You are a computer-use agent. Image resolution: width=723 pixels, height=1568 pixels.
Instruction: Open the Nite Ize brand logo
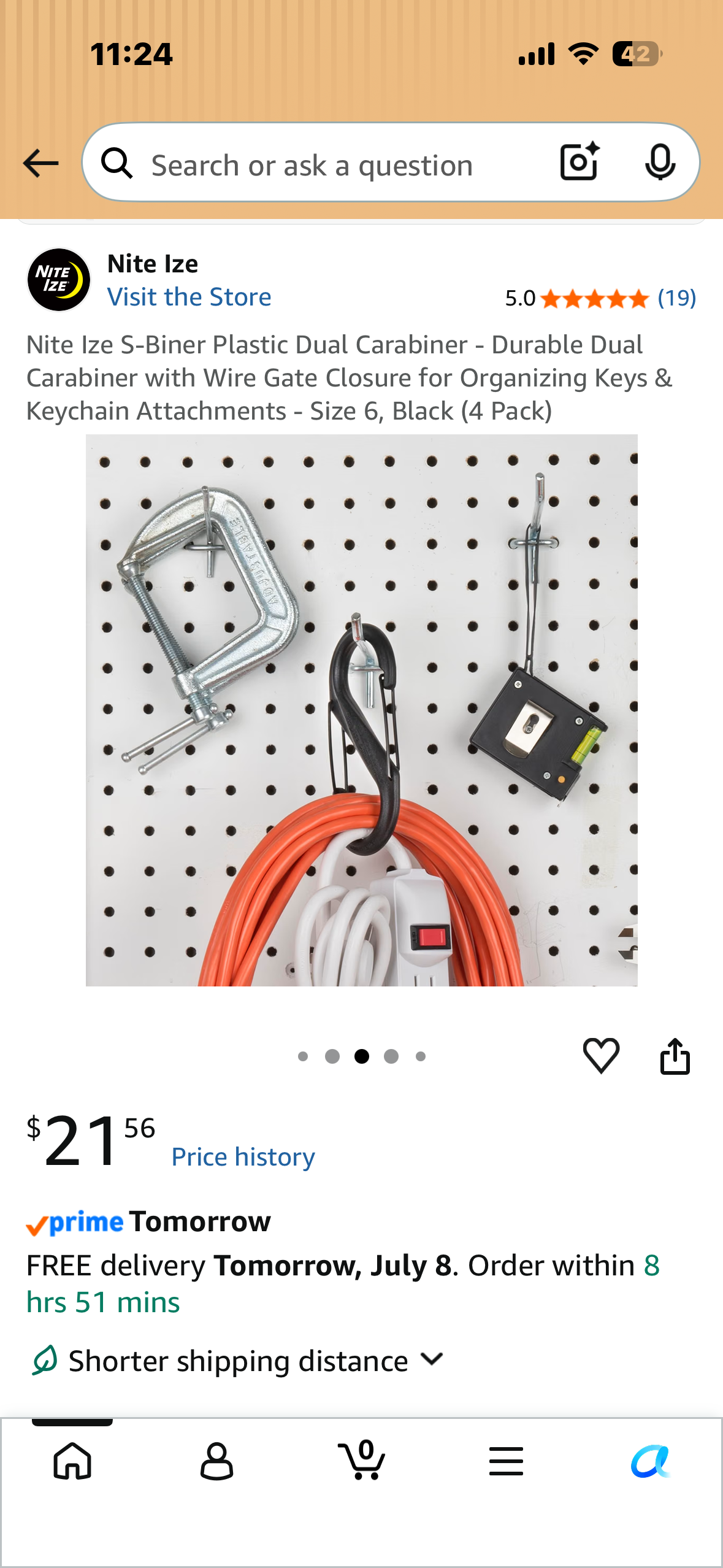pyautogui.click(x=59, y=280)
